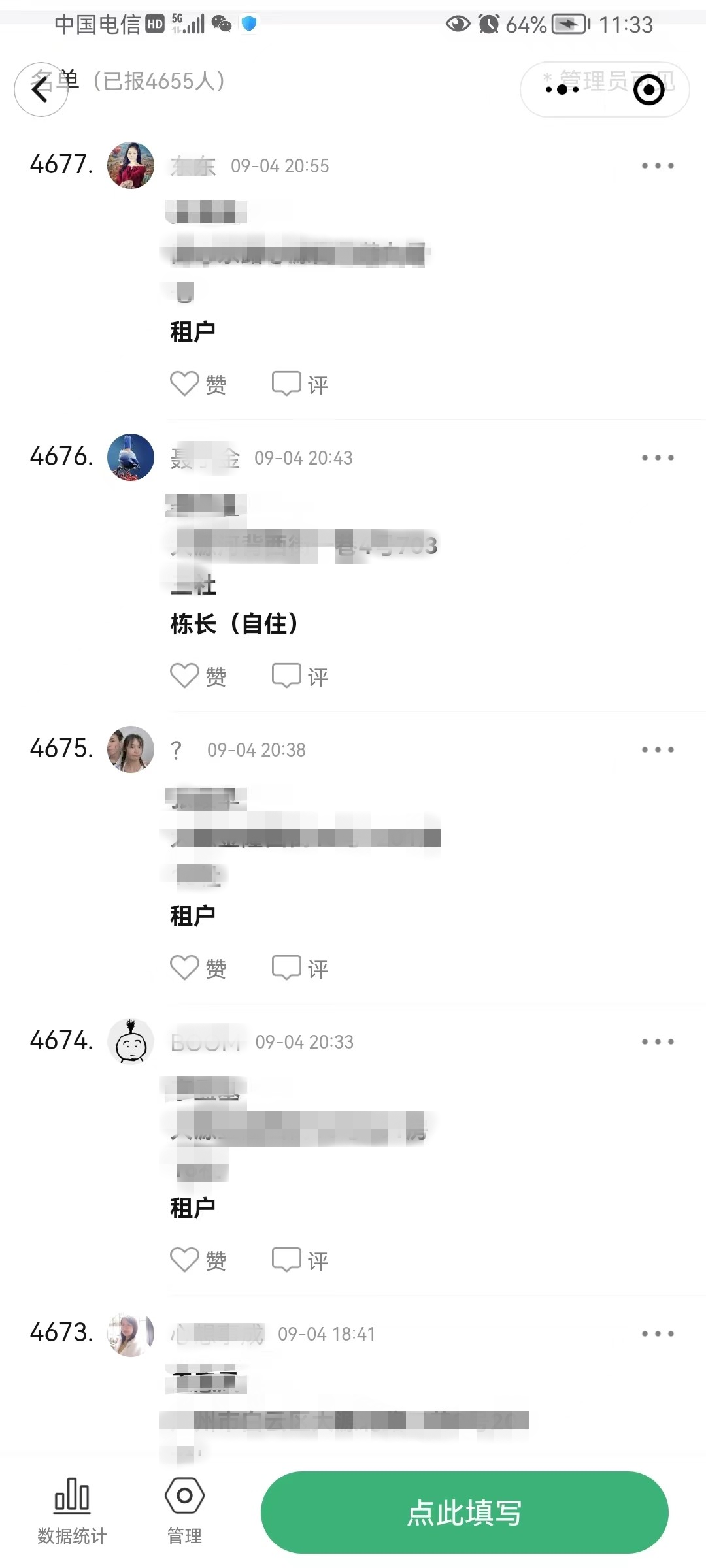Go back with the top-left arrow

coord(41,90)
